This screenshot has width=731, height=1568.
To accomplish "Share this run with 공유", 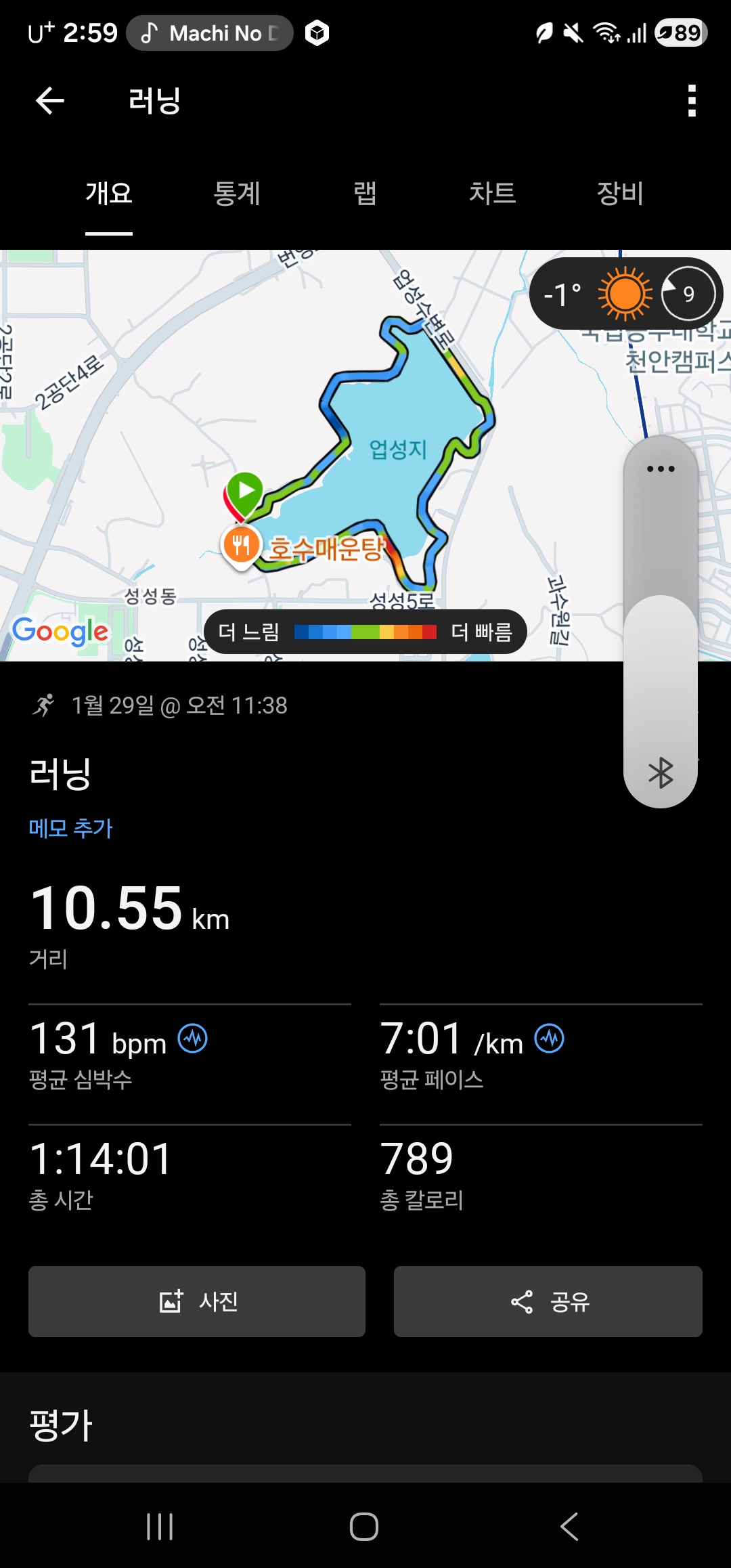I will tap(548, 1301).
